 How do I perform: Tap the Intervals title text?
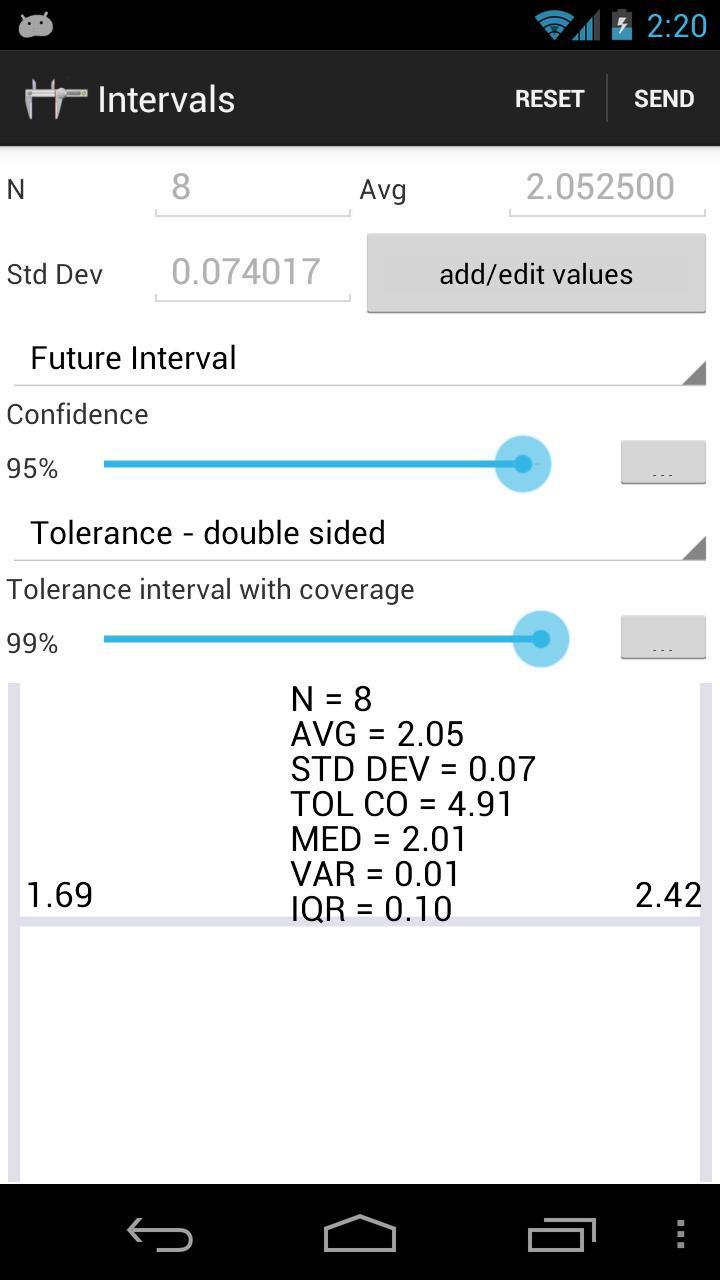(165, 97)
